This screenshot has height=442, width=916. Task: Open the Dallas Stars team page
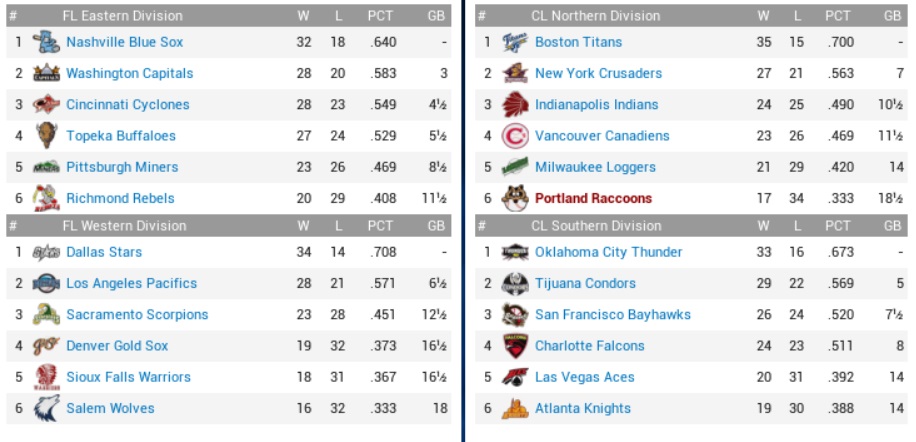coord(104,252)
